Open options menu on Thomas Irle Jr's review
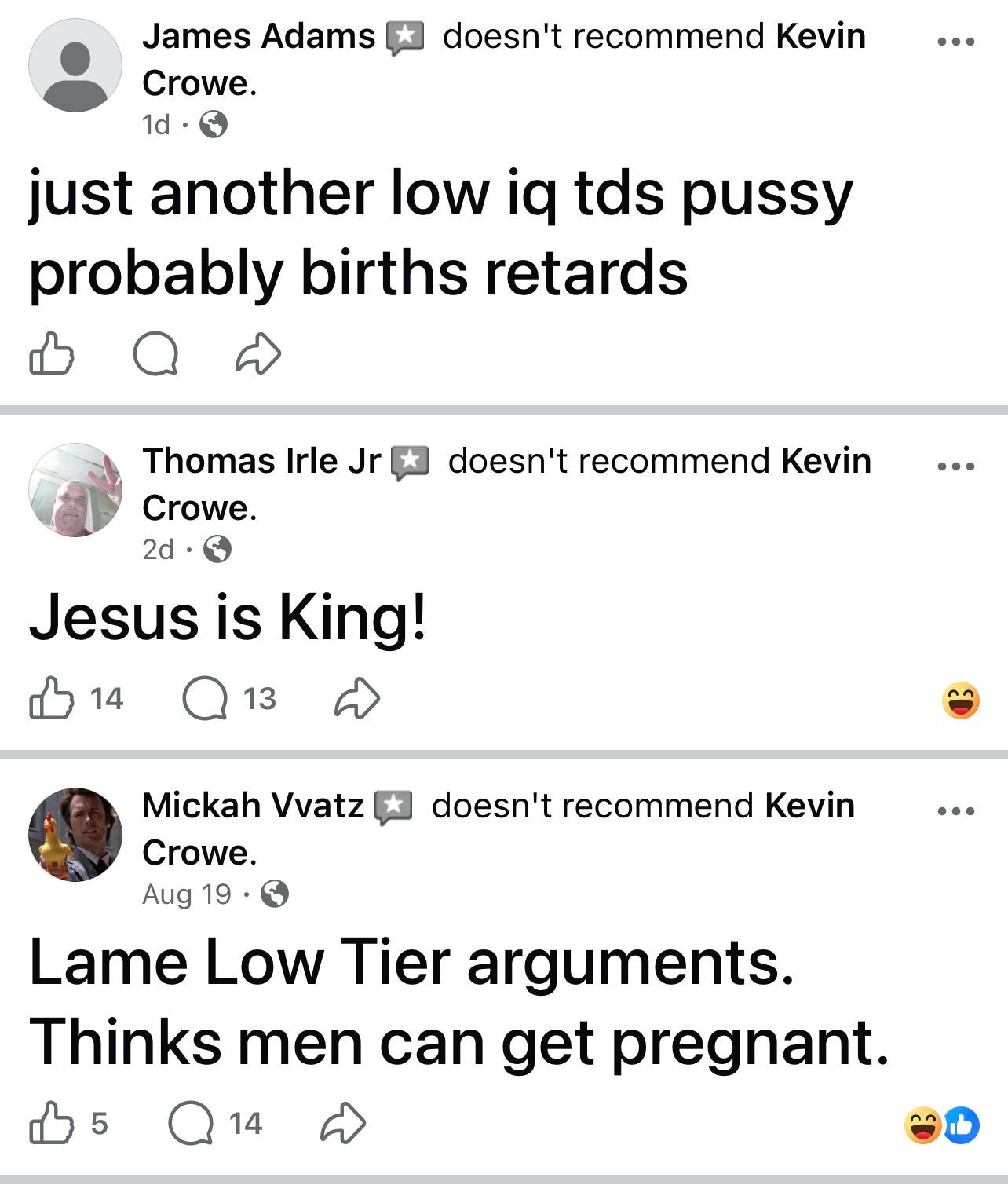This screenshot has width=1008, height=1196. tap(956, 466)
